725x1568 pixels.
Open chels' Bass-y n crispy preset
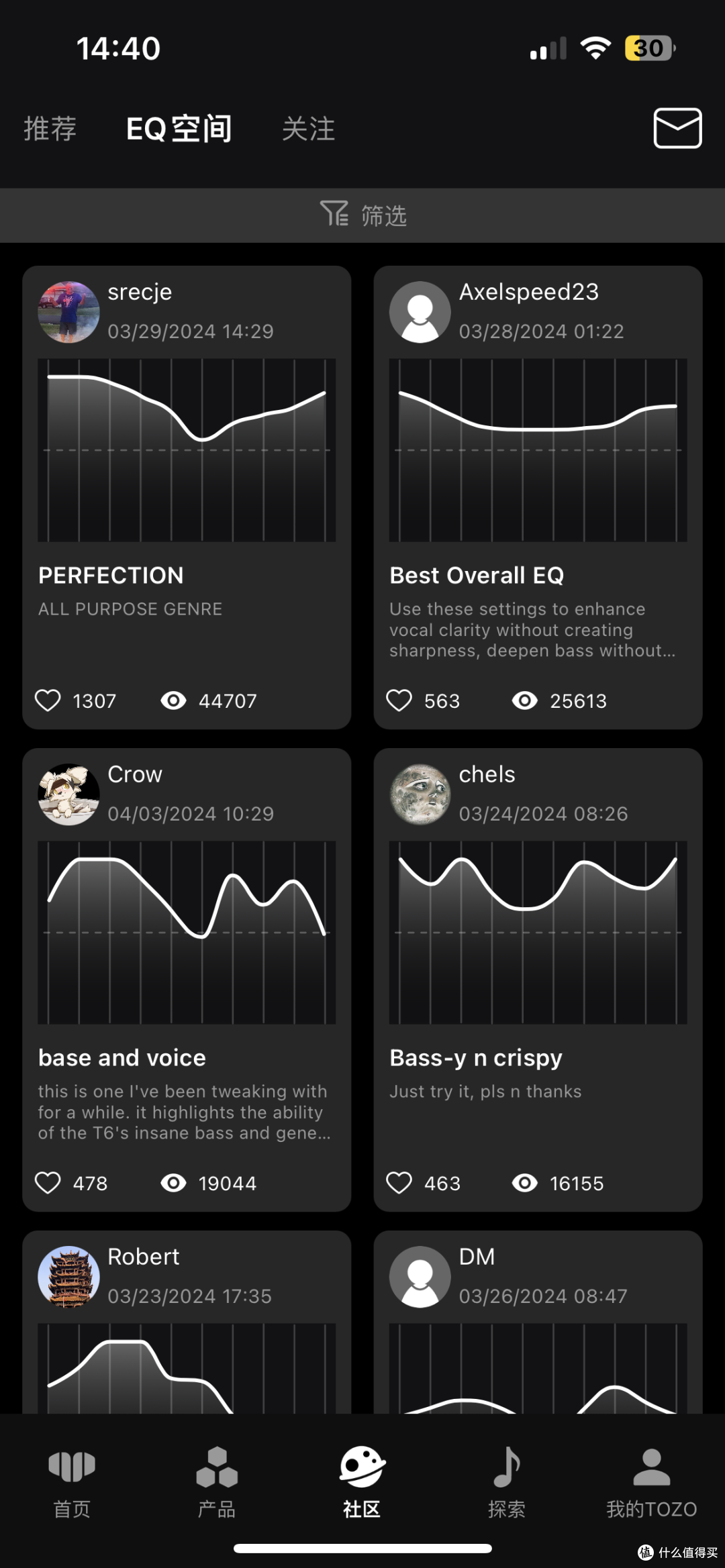538,980
